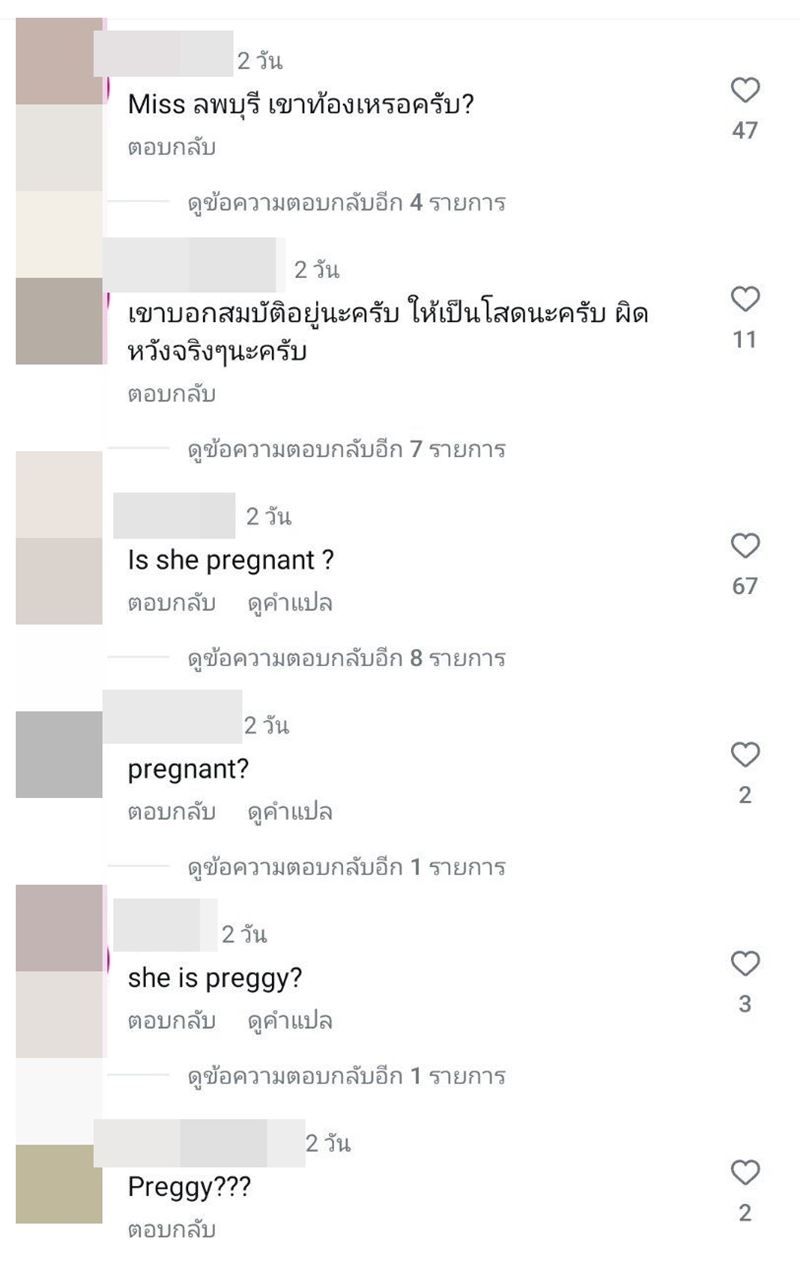The height and width of the screenshot is (1261, 800).
Task: Translate the 'she is preggy?' comment
Action: pyautogui.click(x=289, y=1021)
